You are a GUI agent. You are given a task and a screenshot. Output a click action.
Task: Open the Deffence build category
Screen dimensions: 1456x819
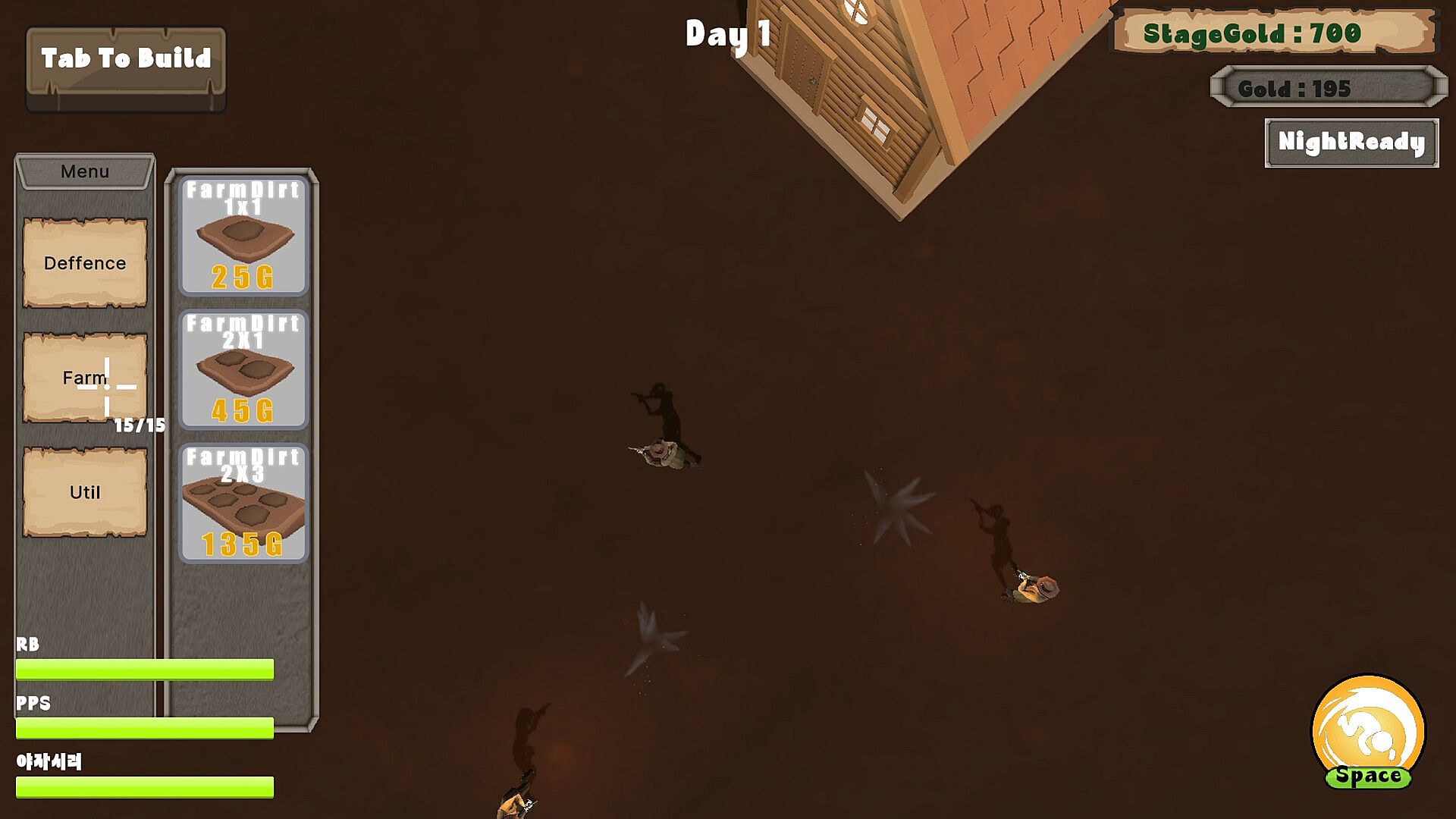pos(85,263)
